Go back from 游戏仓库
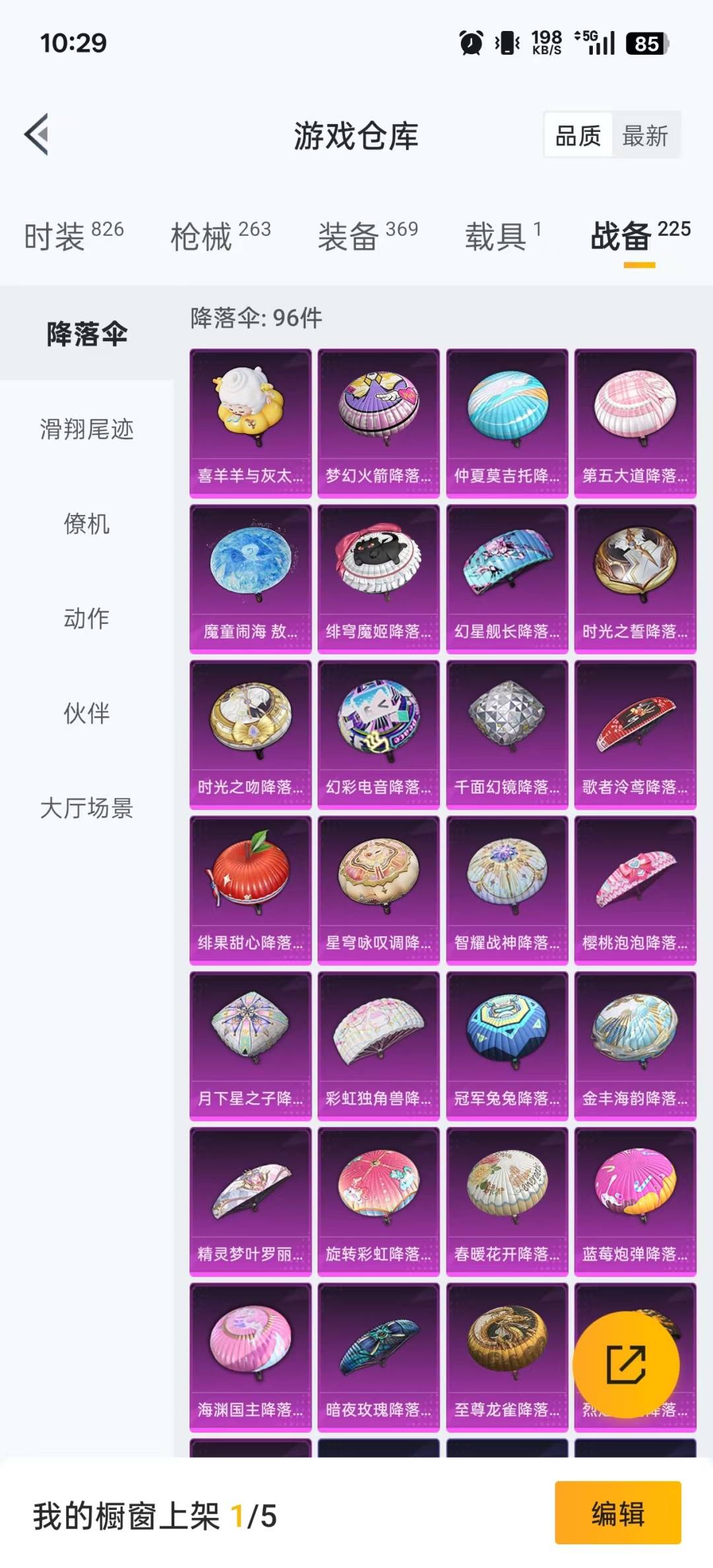The image size is (713, 1568). [37, 135]
